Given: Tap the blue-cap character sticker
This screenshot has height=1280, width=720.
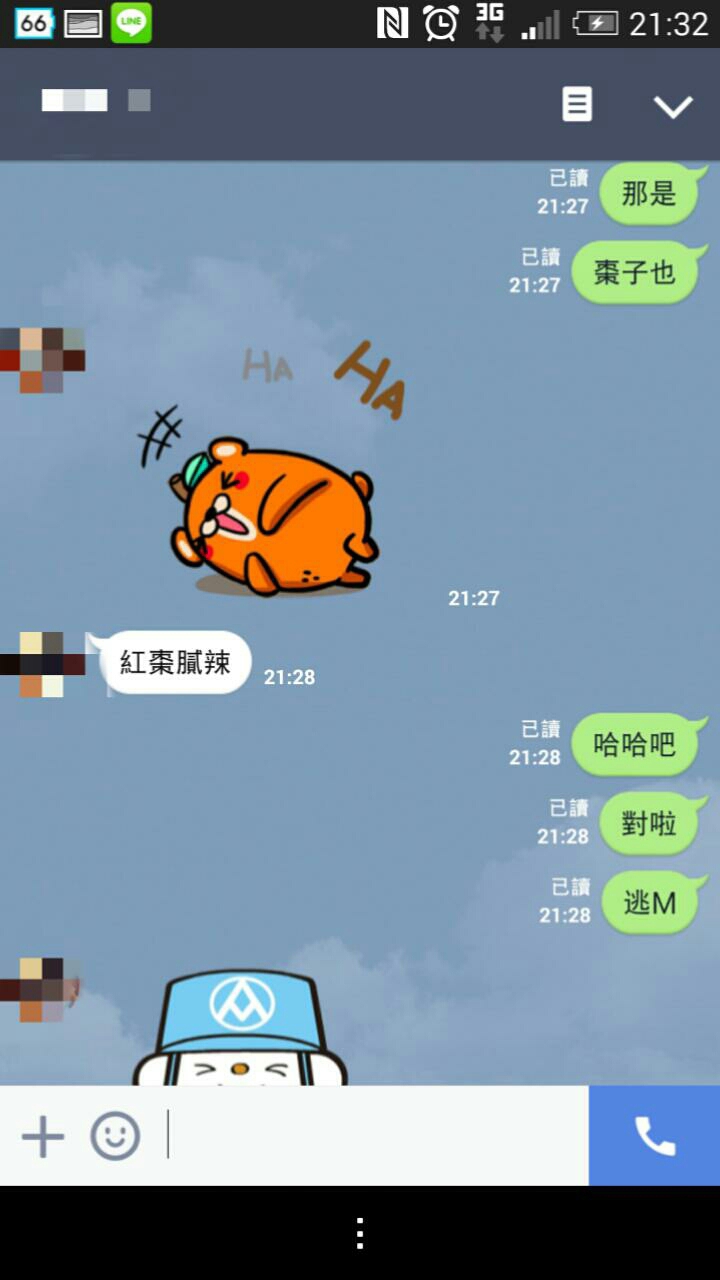Looking at the screenshot, I should 240,1027.
